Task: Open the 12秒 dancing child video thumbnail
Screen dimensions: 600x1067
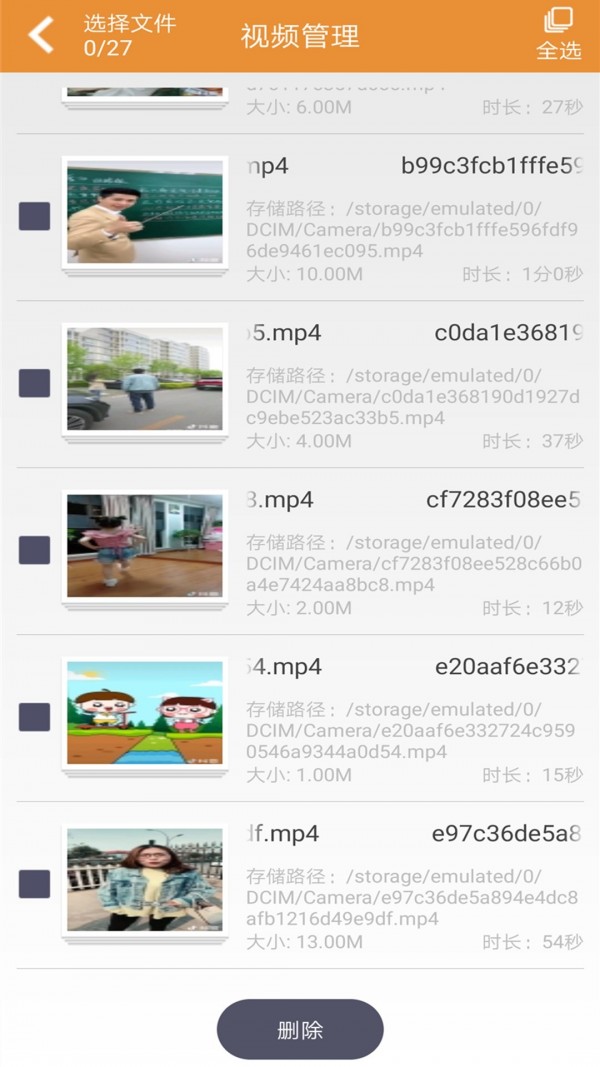Action: (145, 547)
